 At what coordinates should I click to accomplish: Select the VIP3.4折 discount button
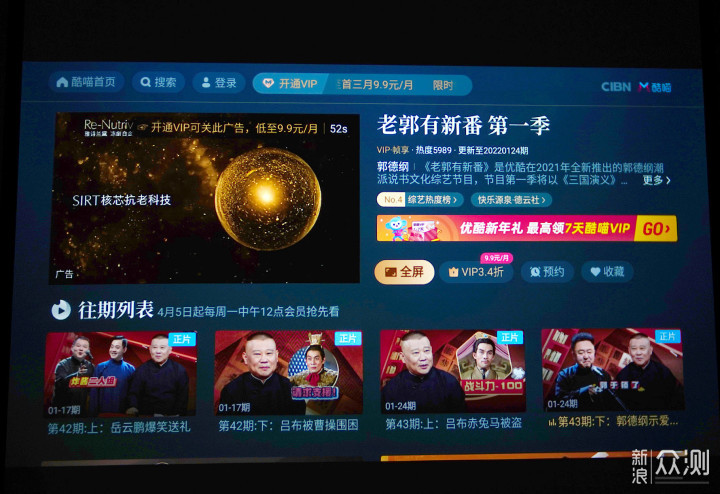[x=476, y=272]
